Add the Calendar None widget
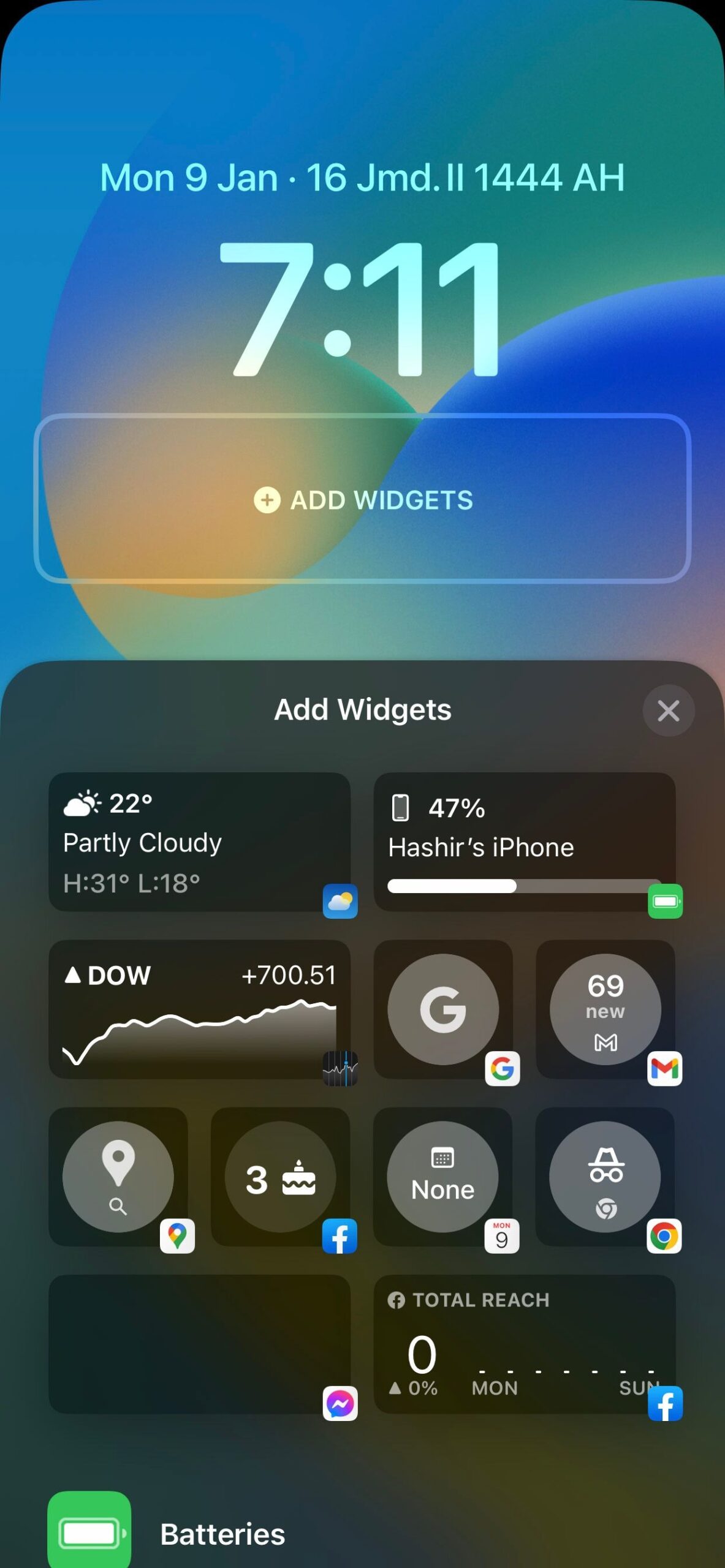The image size is (725, 1568). coord(443,1177)
